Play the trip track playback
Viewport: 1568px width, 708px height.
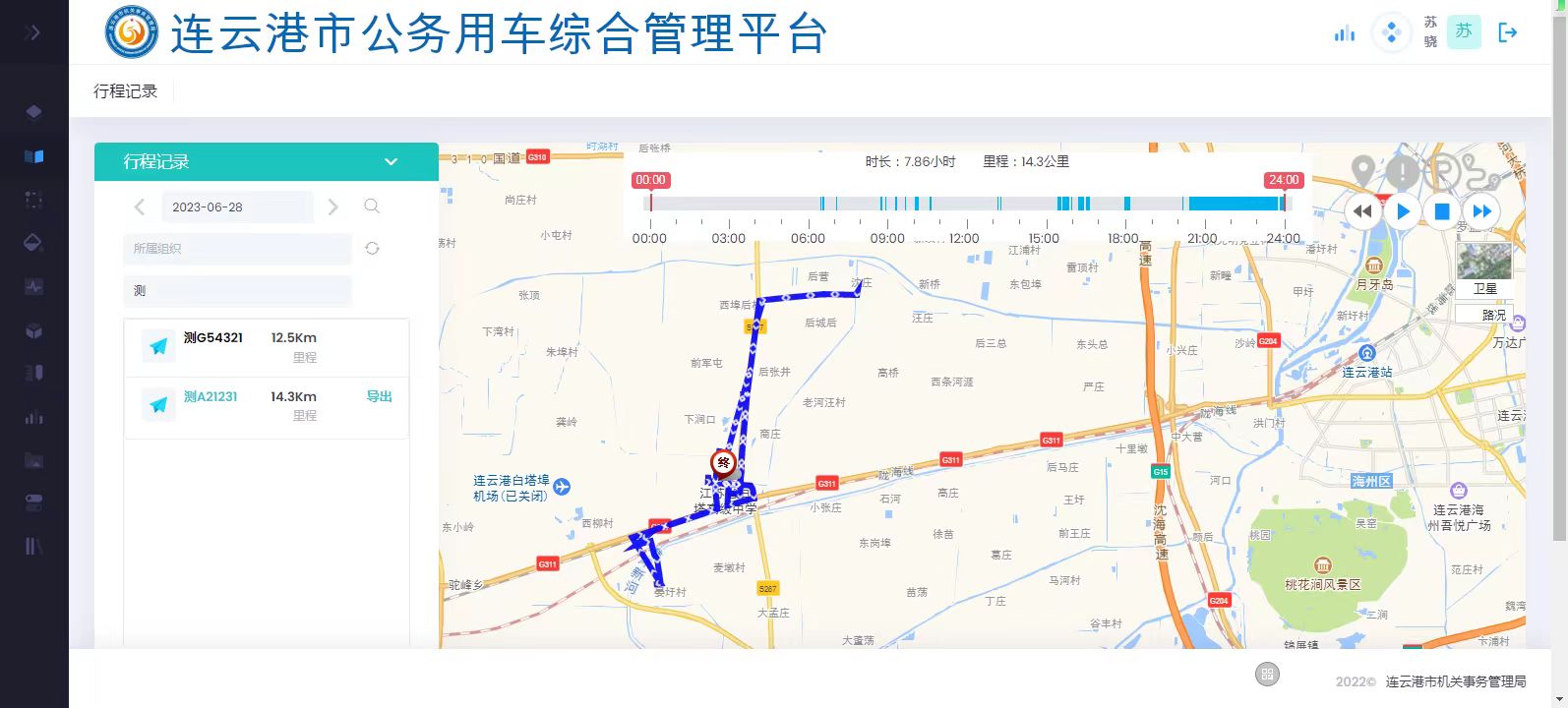(x=1404, y=210)
